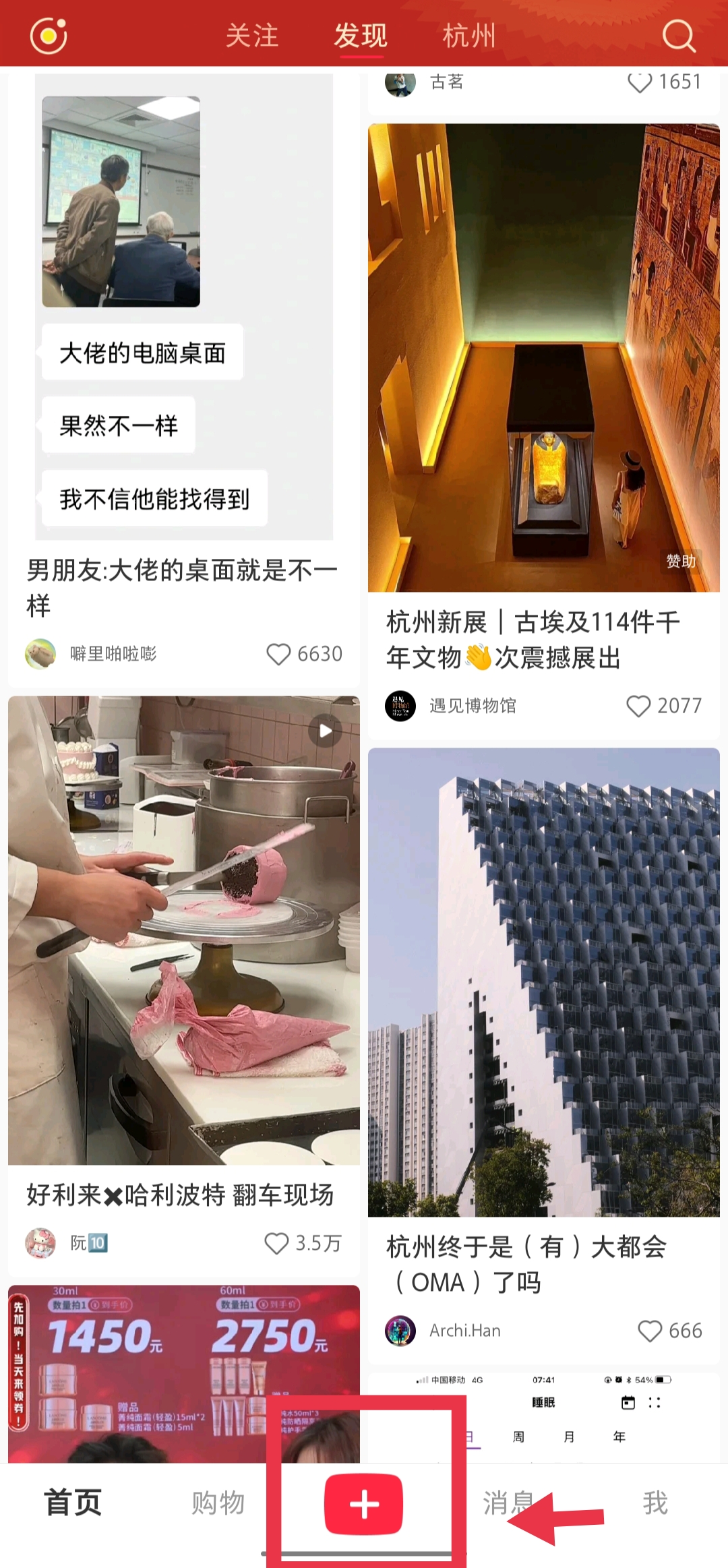Switch to the 关注 tab
Viewport: 728px width, 1568px height.
(252, 36)
